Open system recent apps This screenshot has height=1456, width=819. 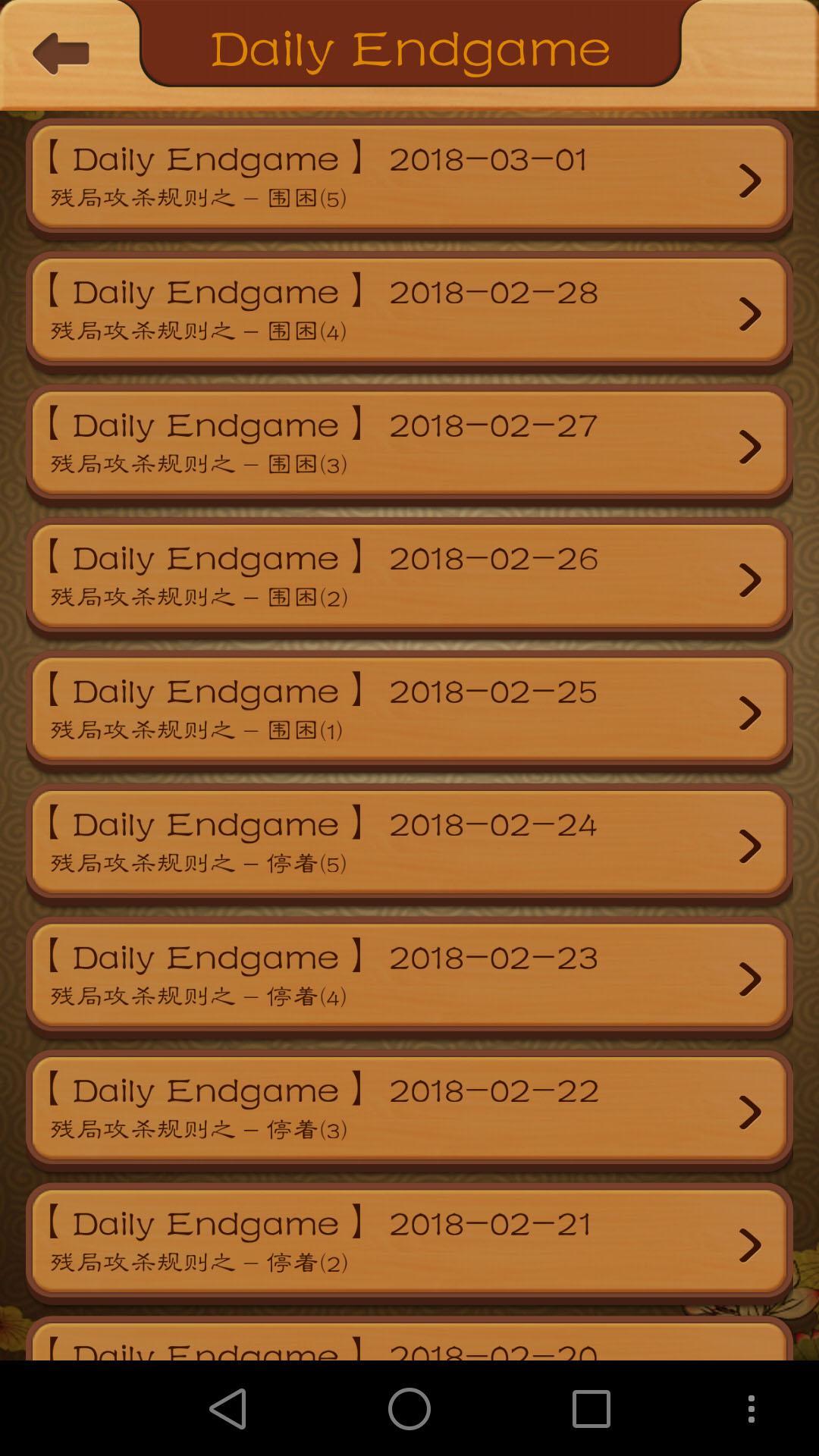click(x=591, y=1408)
